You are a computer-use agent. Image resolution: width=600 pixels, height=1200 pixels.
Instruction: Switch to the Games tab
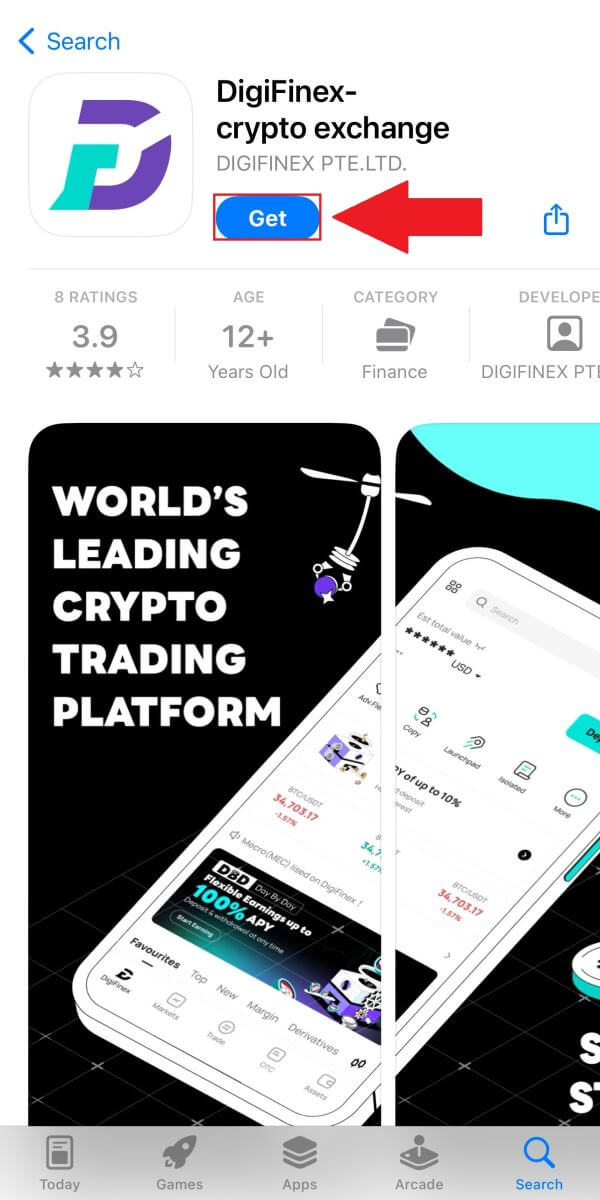tap(179, 1162)
